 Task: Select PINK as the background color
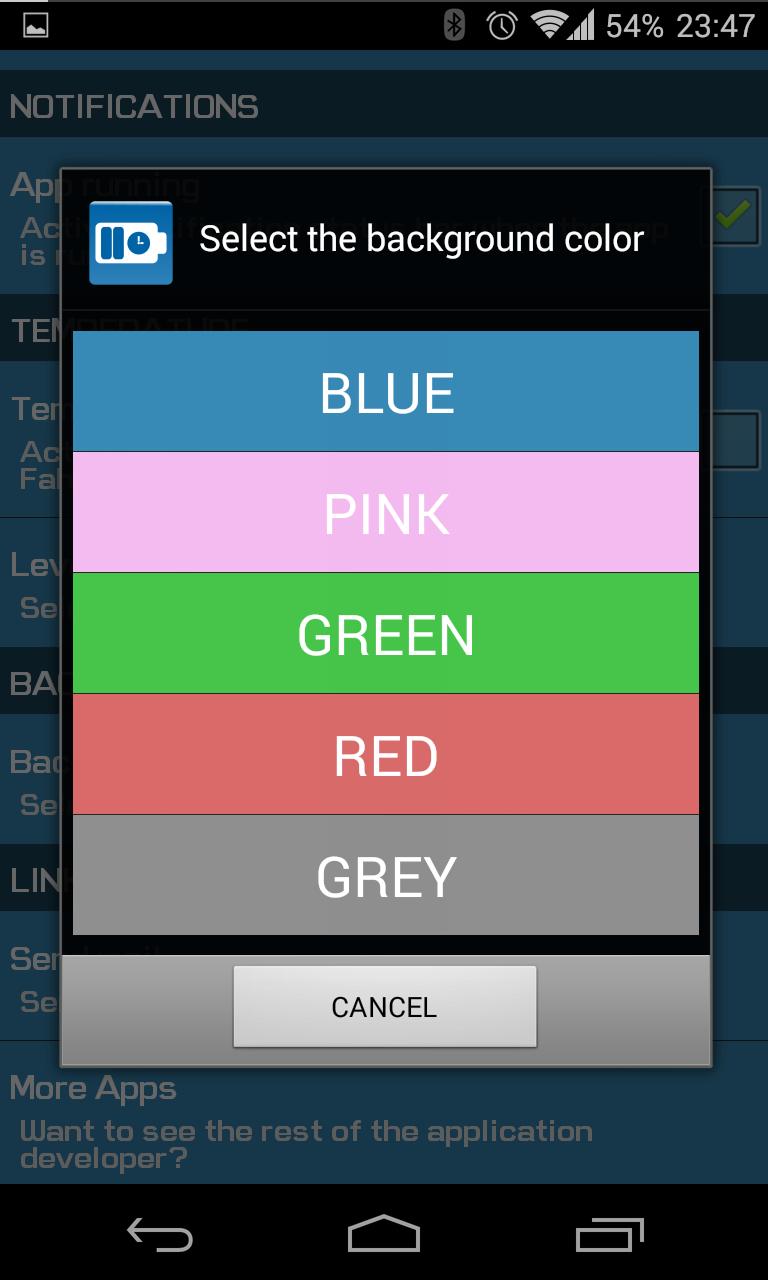(x=386, y=511)
